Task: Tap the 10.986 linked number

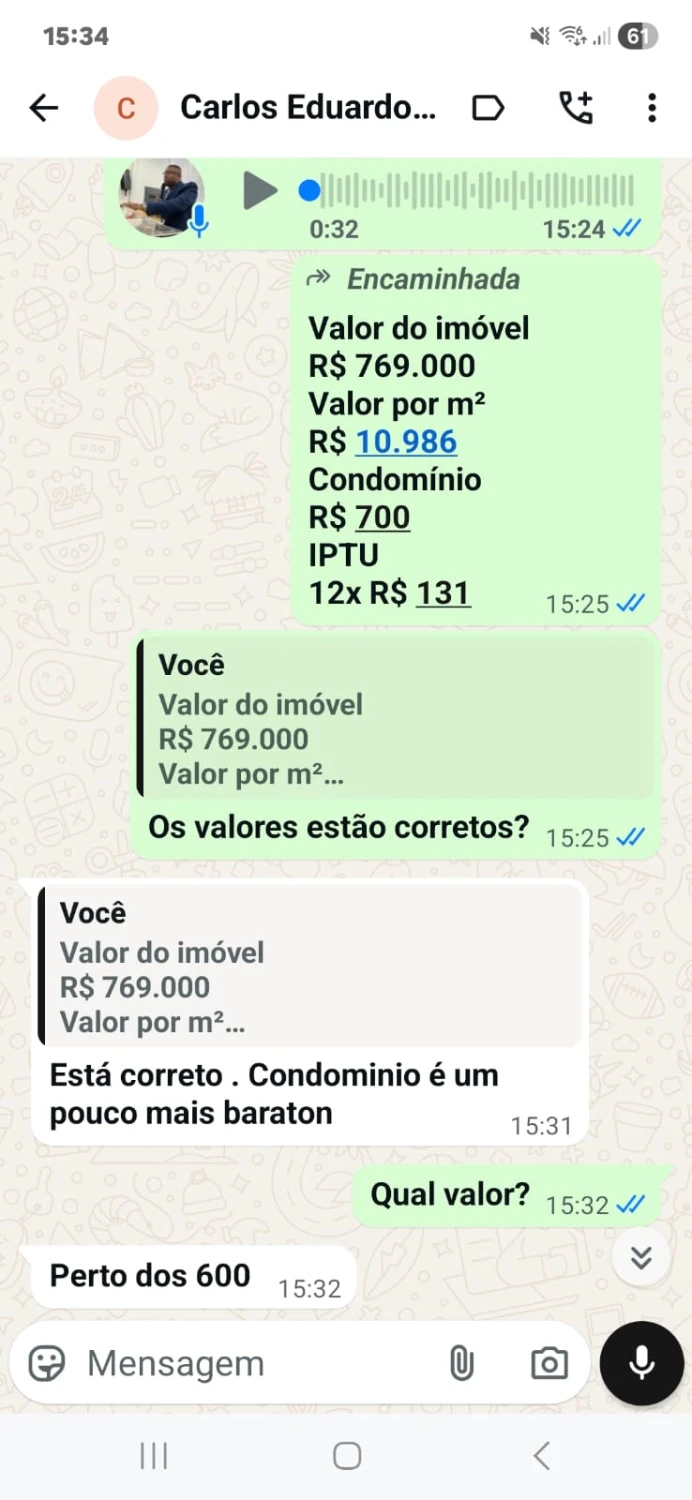Action: (406, 442)
